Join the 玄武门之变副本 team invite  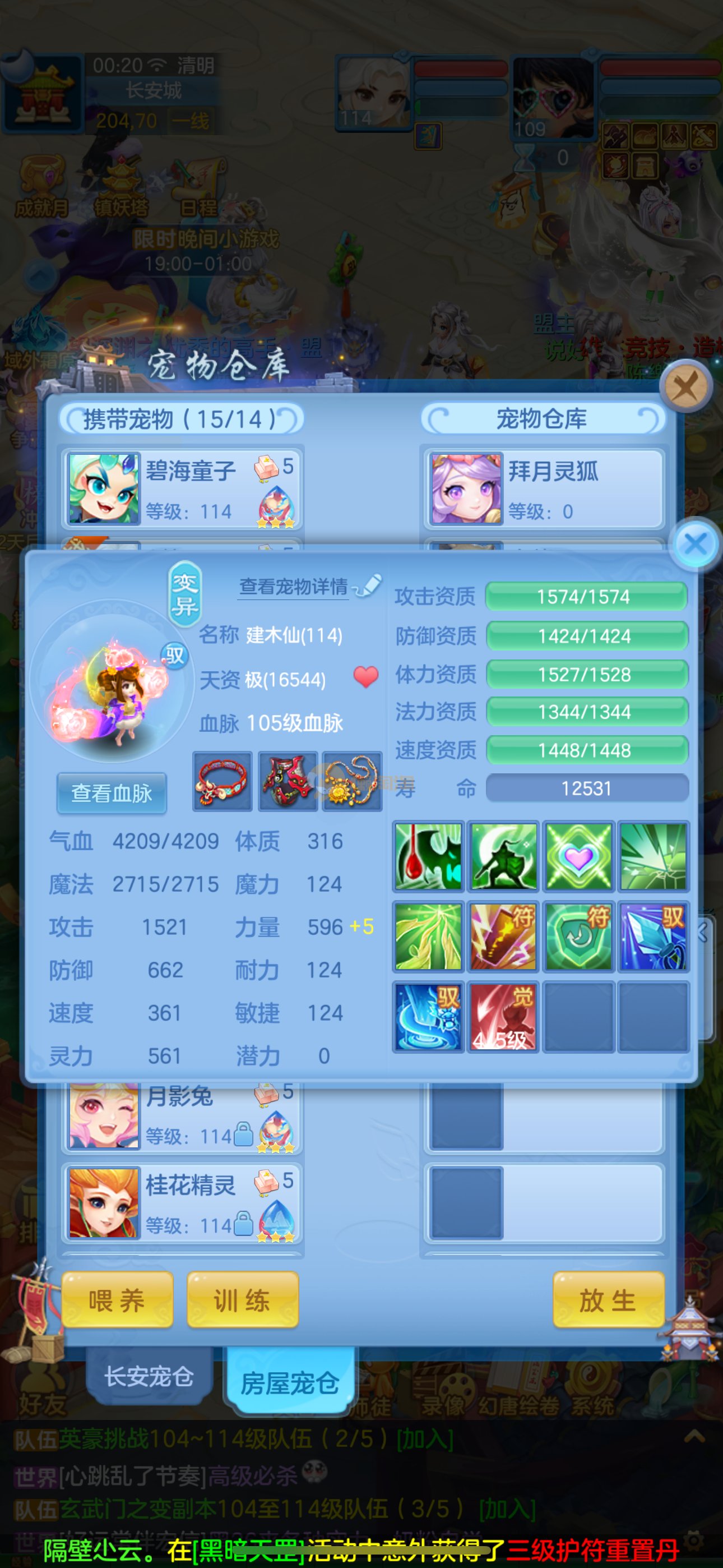(506, 1510)
